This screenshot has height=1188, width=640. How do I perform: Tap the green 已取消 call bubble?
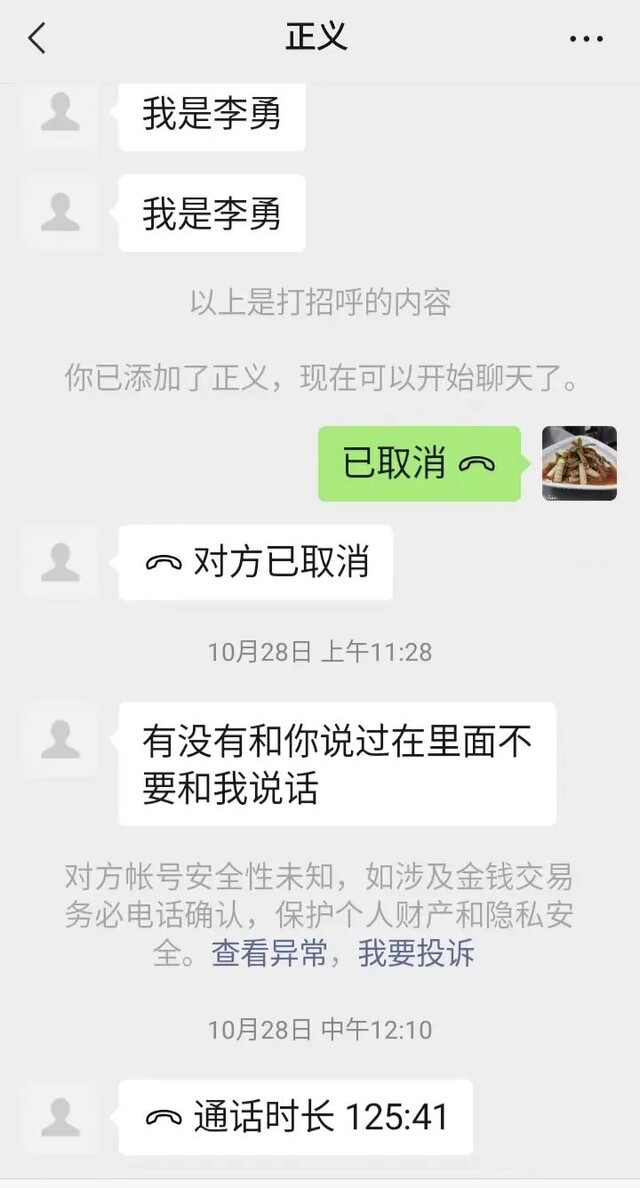tap(419, 464)
